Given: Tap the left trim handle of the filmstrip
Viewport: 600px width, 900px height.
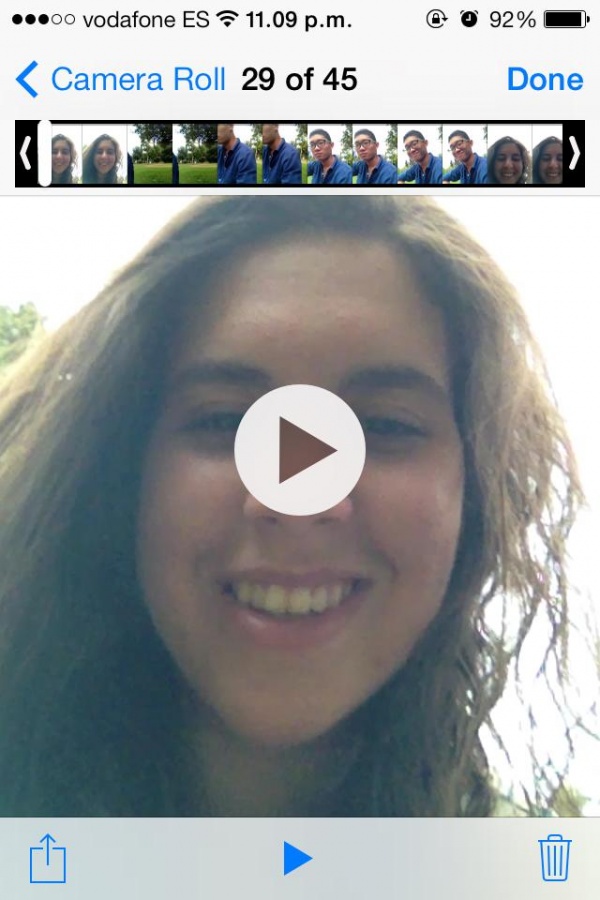Looking at the screenshot, I should 27,153.
